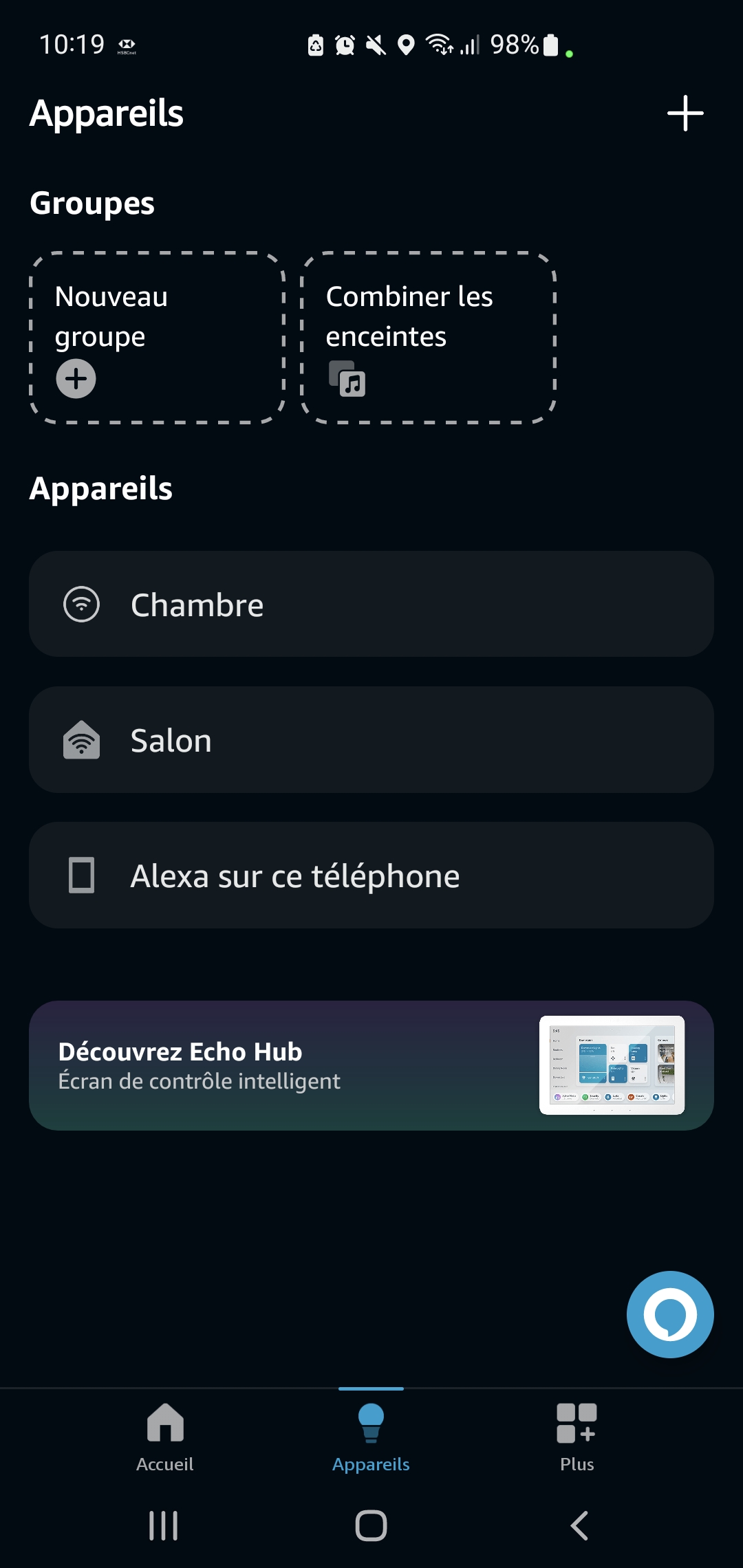
Task: Open the Chambre device
Action: [371, 605]
